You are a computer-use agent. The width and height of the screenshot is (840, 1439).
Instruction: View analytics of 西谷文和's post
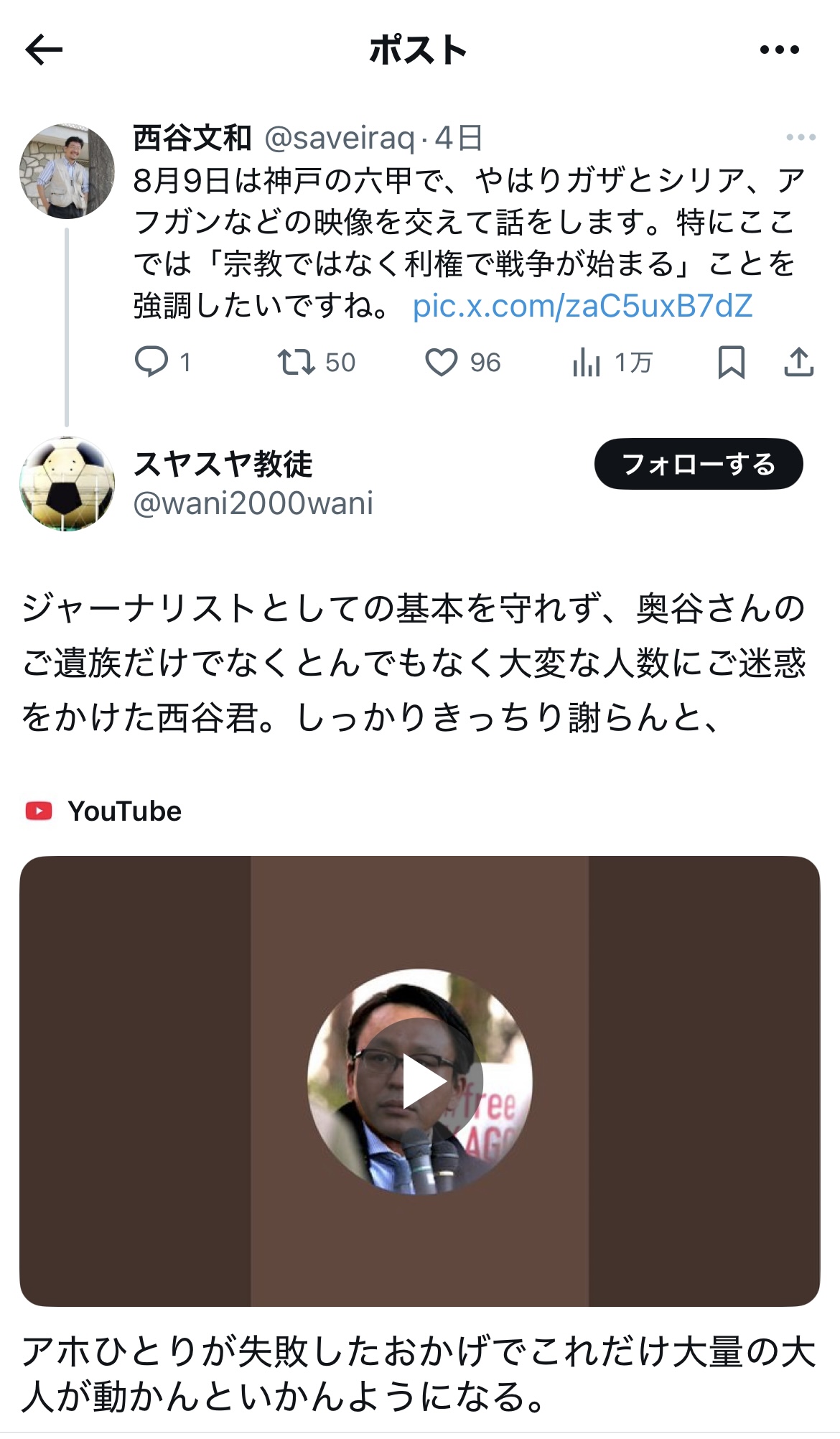coord(587,362)
